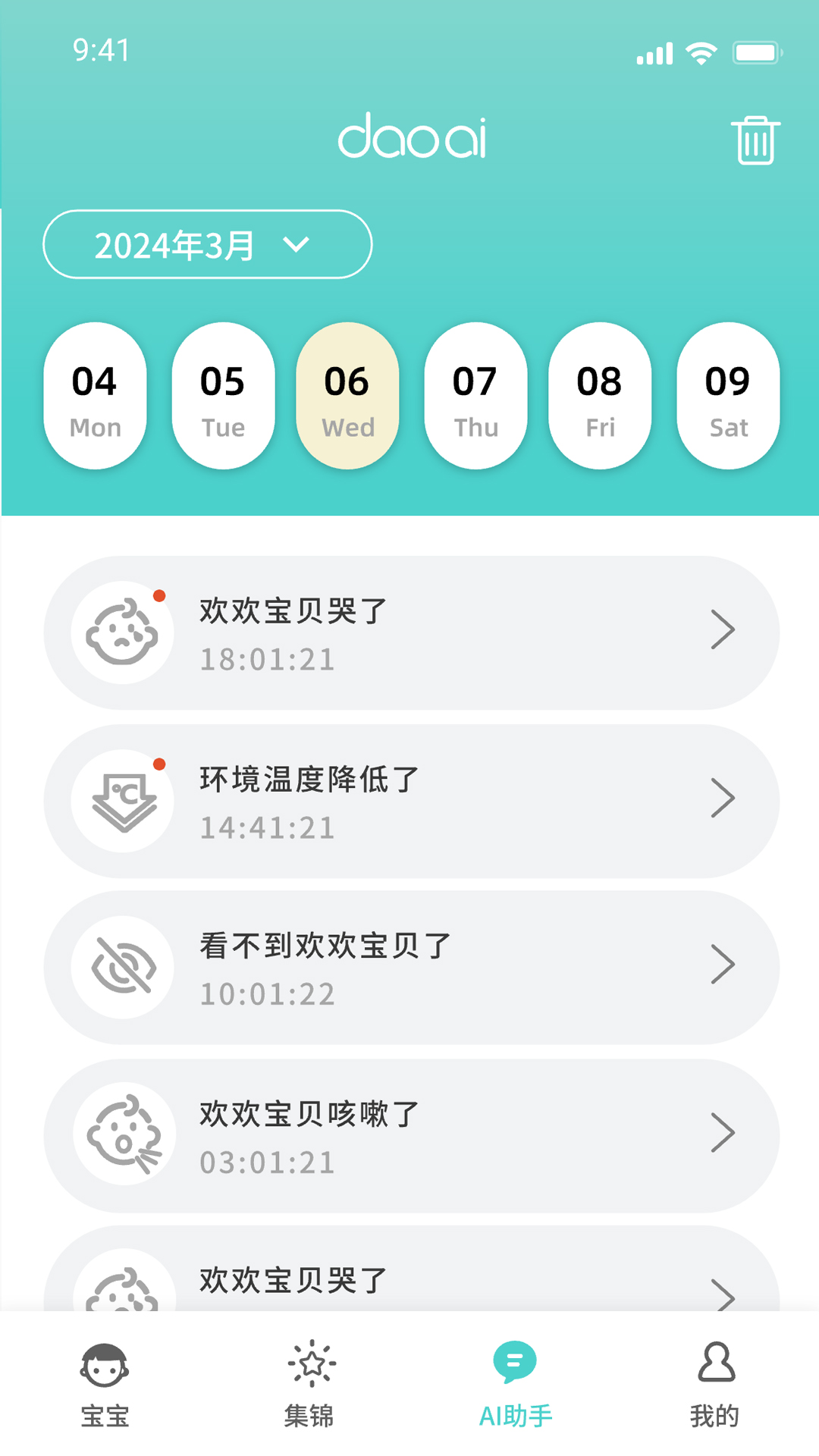Screen dimensions: 819x1456
Task: Click the crying baby icon on first alert
Action: point(121,632)
